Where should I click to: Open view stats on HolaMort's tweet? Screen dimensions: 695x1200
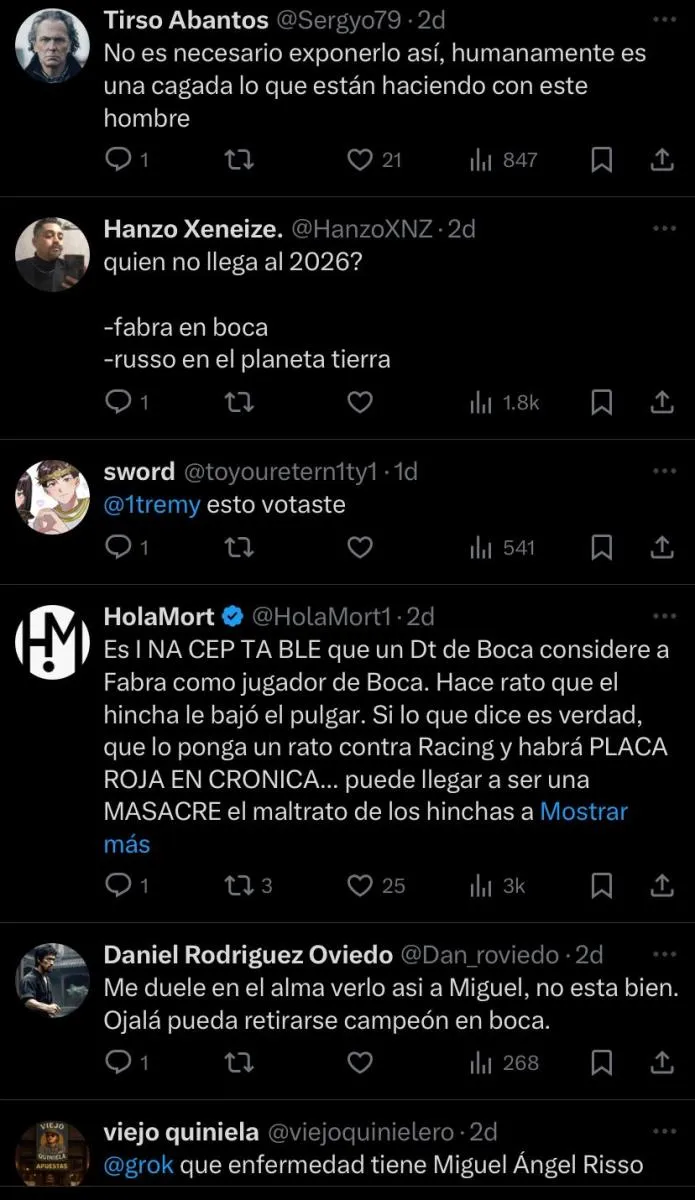click(497, 885)
